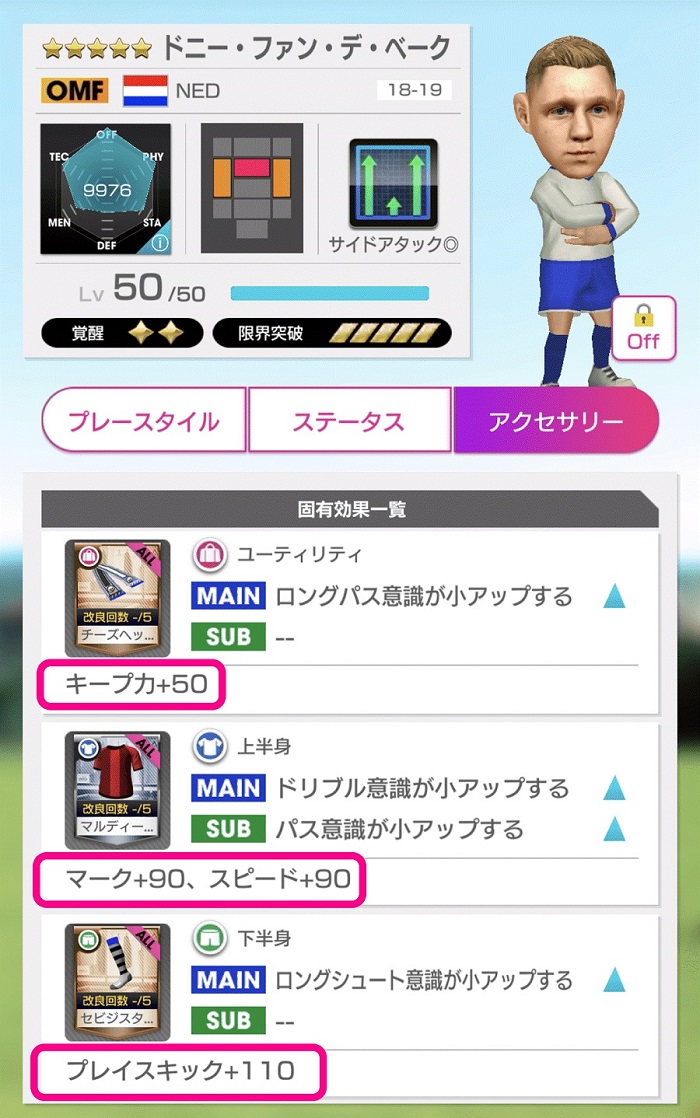This screenshot has height=1118, width=700.
Task: Switch to the プレースタイル tab
Action: (x=143, y=420)
